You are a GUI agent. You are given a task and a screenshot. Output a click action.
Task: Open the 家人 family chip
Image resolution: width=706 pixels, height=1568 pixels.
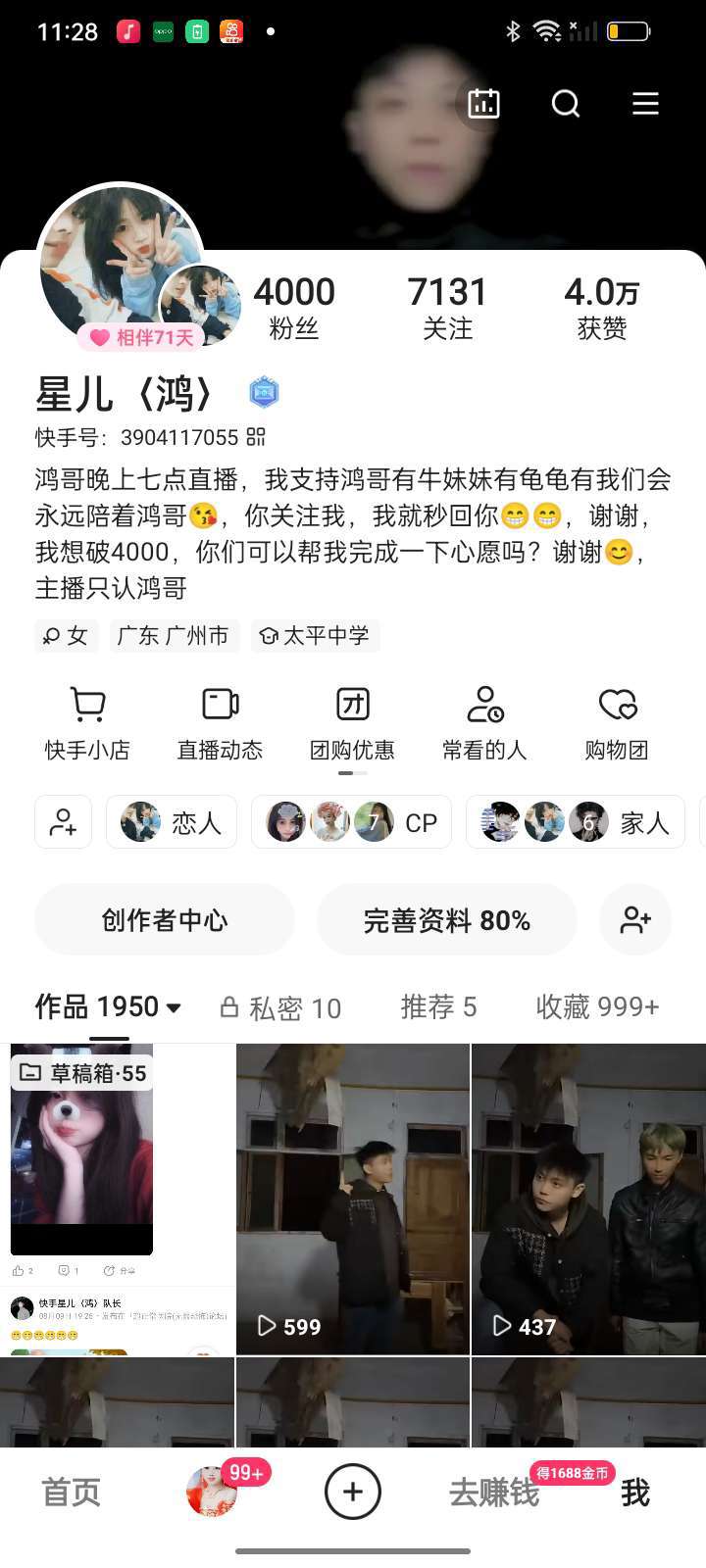click(575, 822)
